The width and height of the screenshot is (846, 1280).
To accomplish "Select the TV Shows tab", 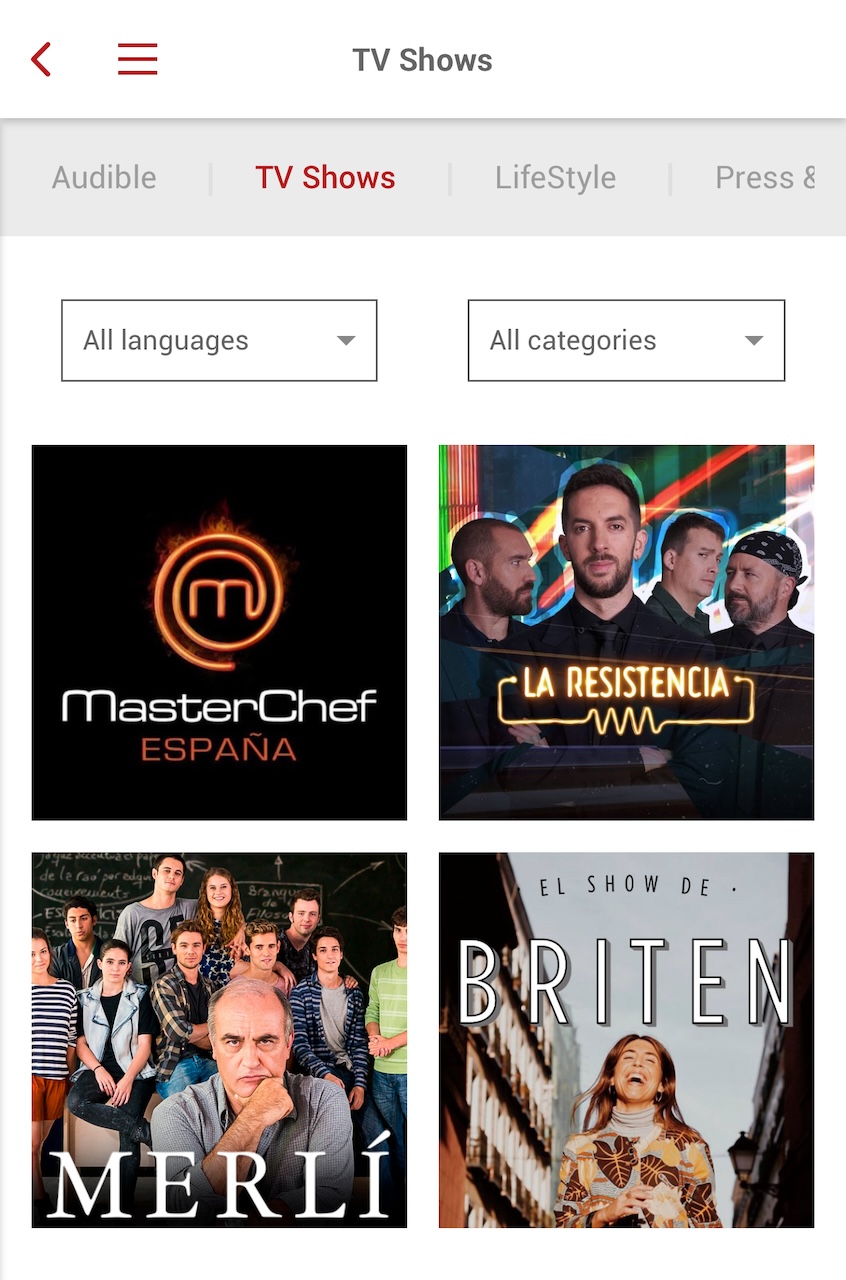I will [x=325, y=178].
